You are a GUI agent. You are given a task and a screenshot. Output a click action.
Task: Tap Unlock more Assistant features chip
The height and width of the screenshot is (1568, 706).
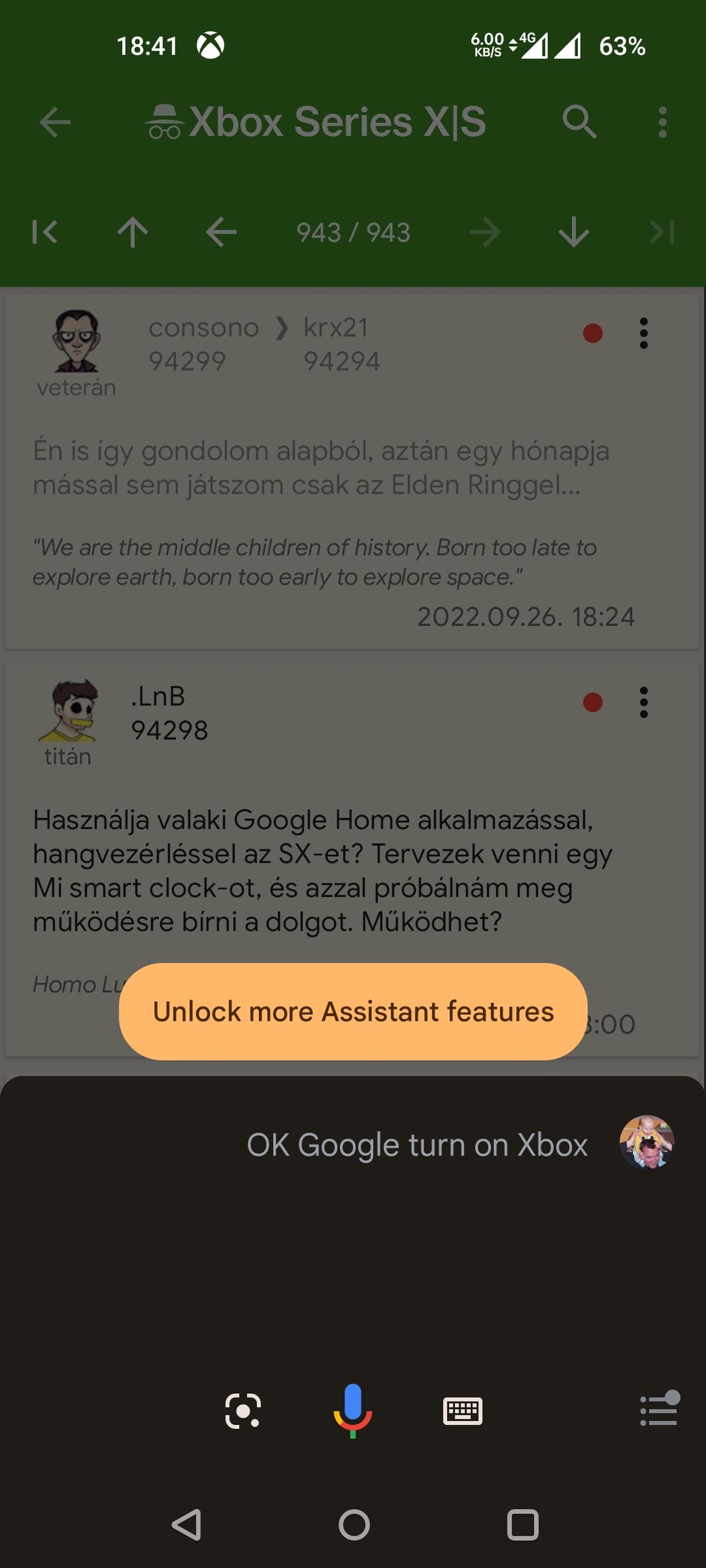point(352,1011)
